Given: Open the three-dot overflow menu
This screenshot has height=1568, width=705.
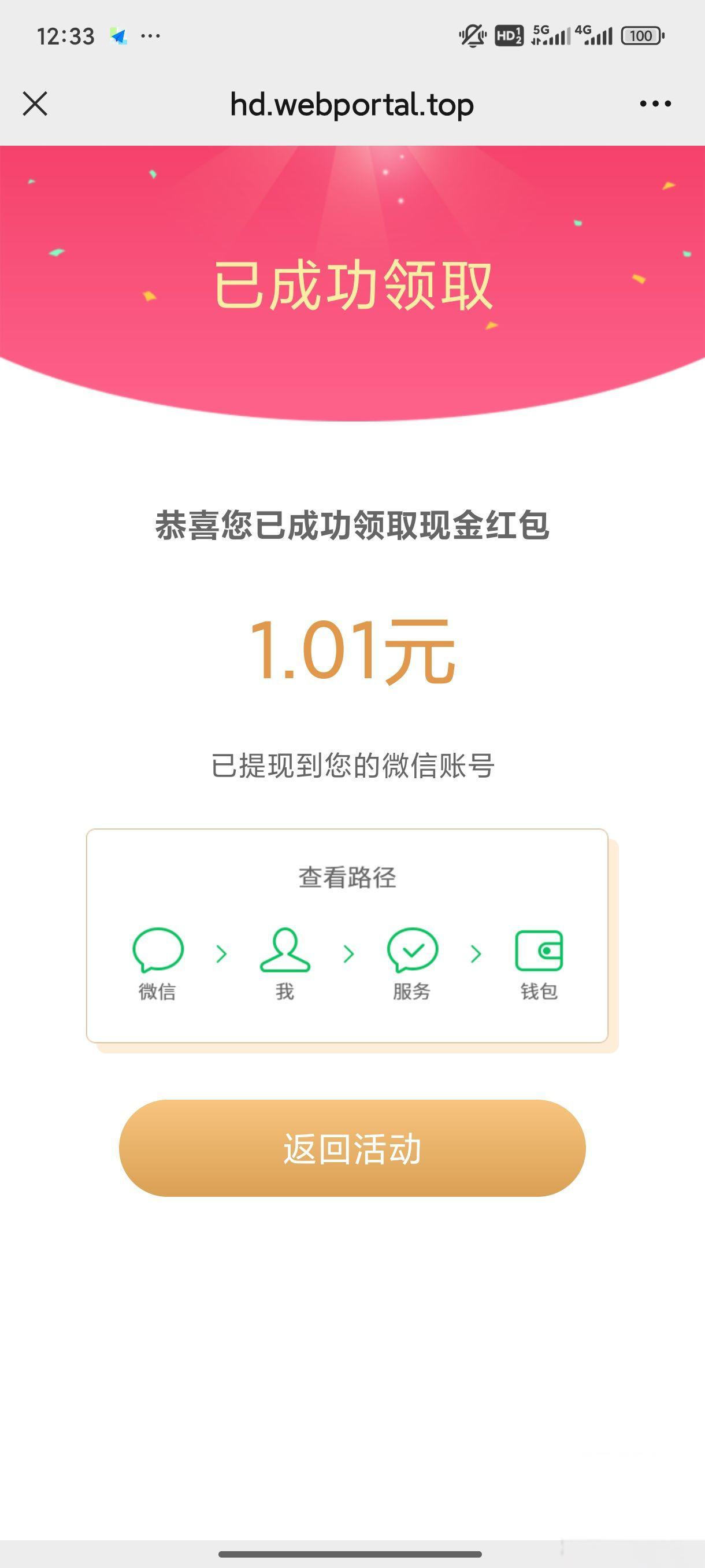Looking at the screenshot, I should point(655,104).
